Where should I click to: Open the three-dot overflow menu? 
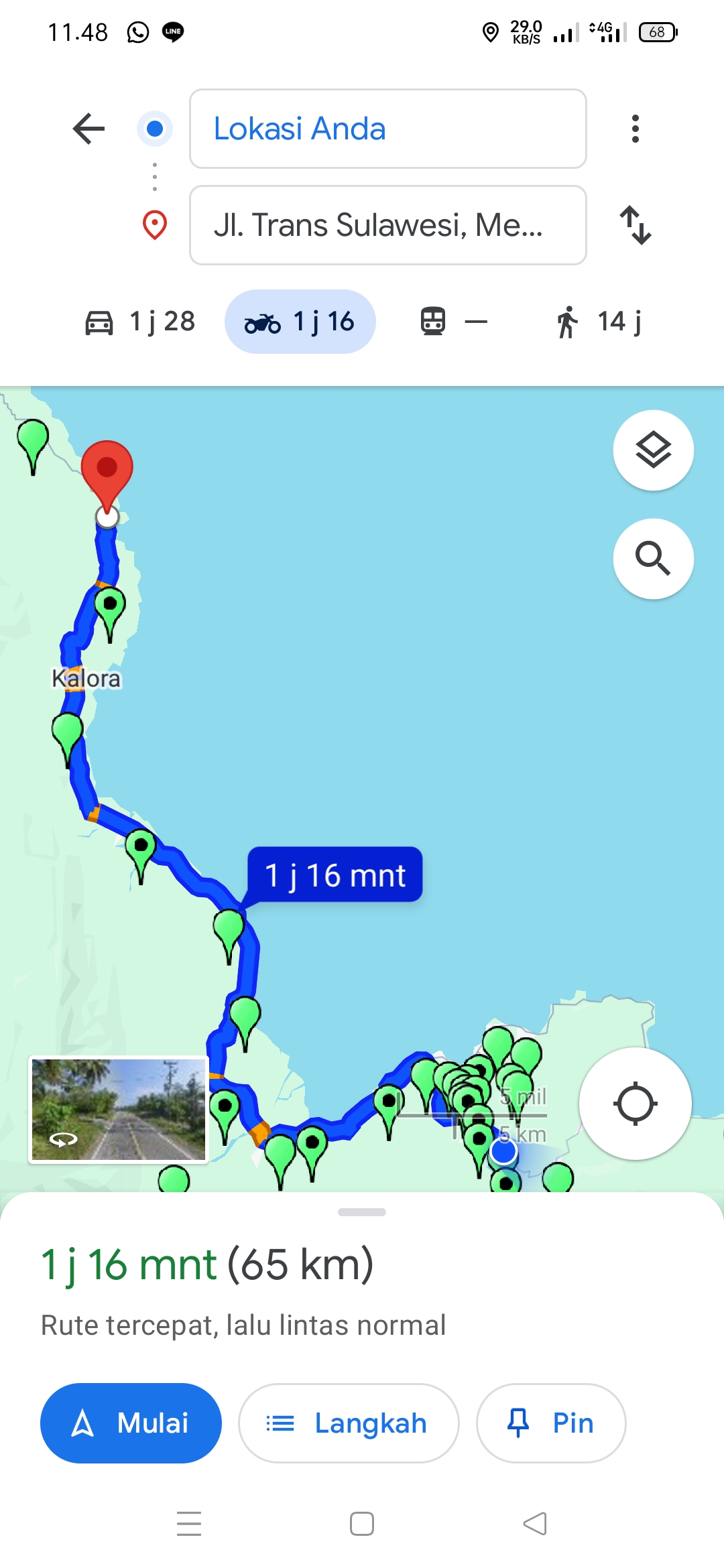(x=635, y=129)
